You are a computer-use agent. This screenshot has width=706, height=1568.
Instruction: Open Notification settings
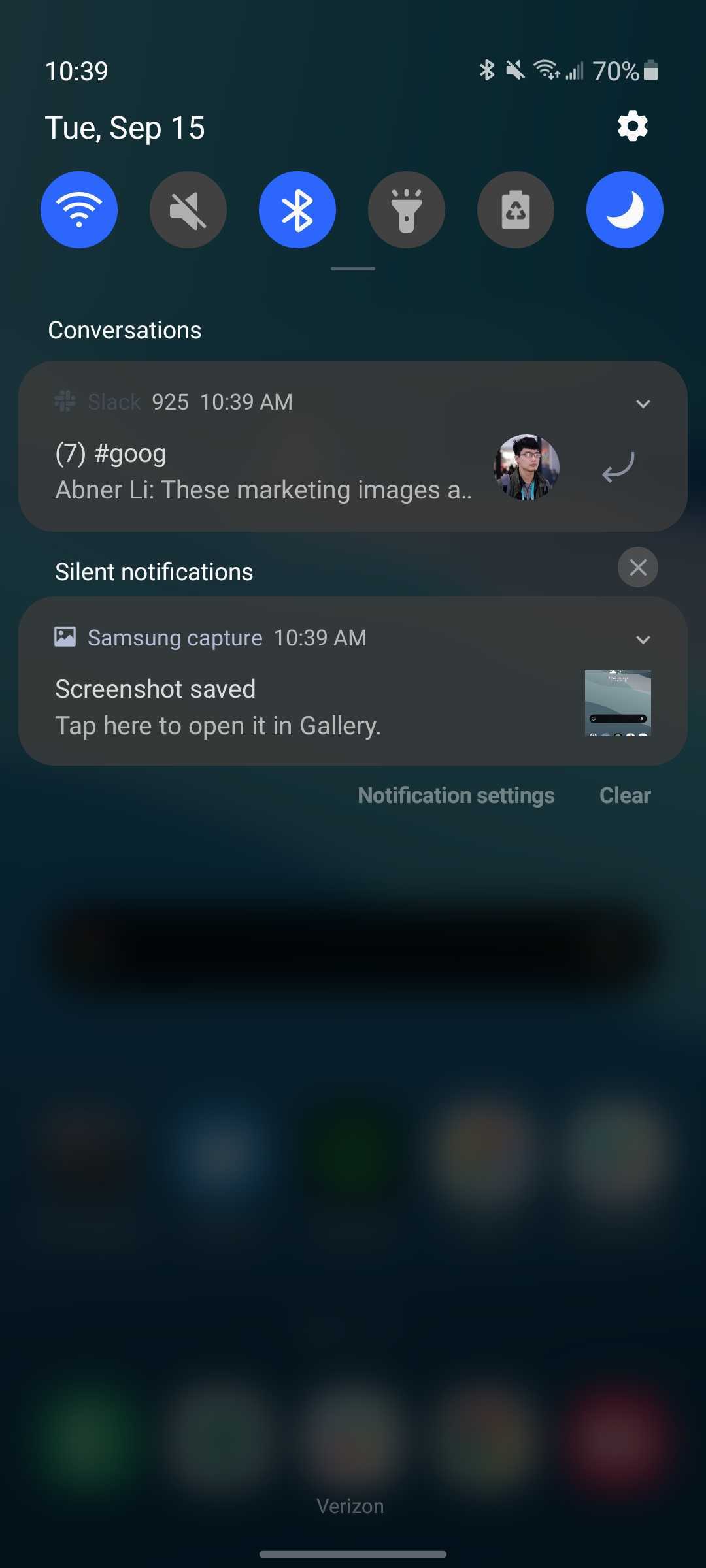coord(456,795)
